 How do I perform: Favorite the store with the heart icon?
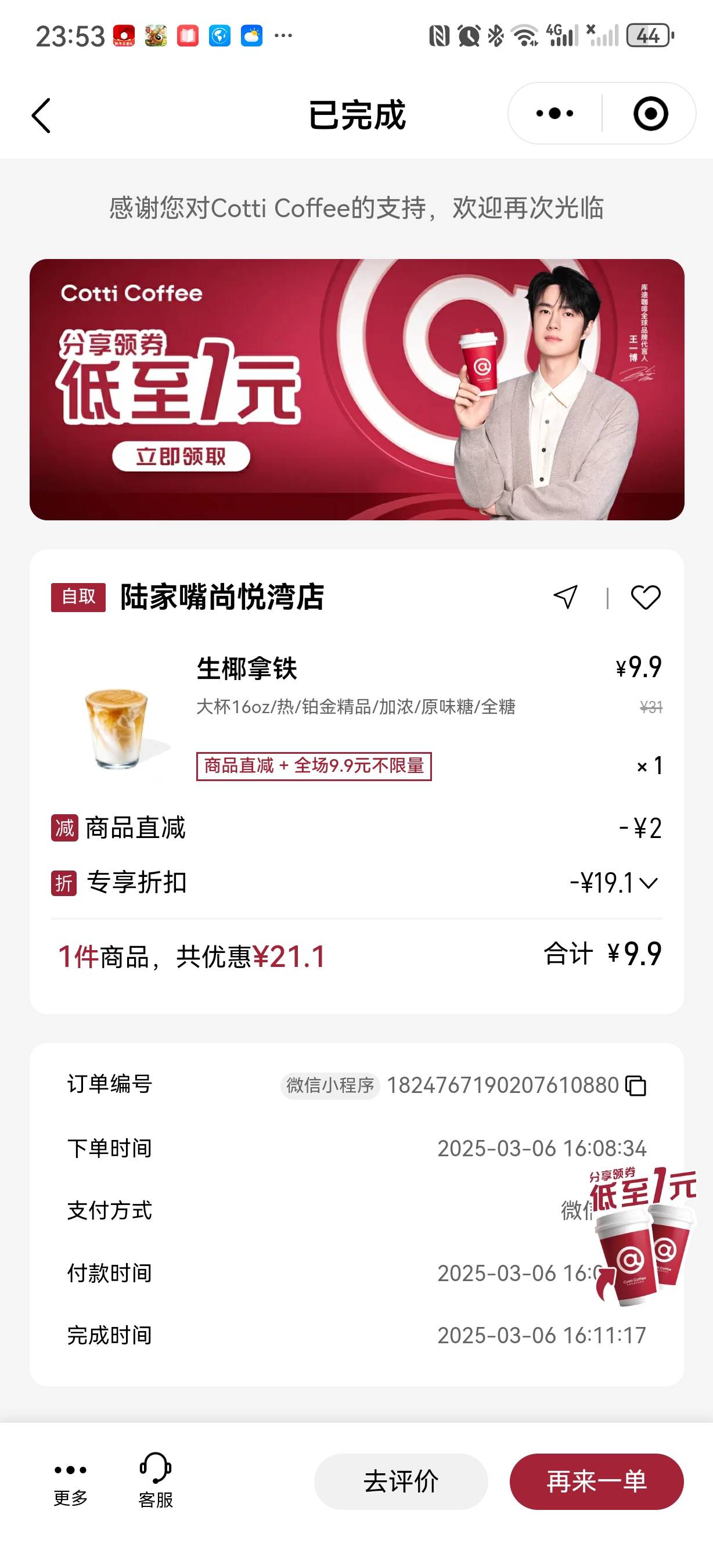646,597
